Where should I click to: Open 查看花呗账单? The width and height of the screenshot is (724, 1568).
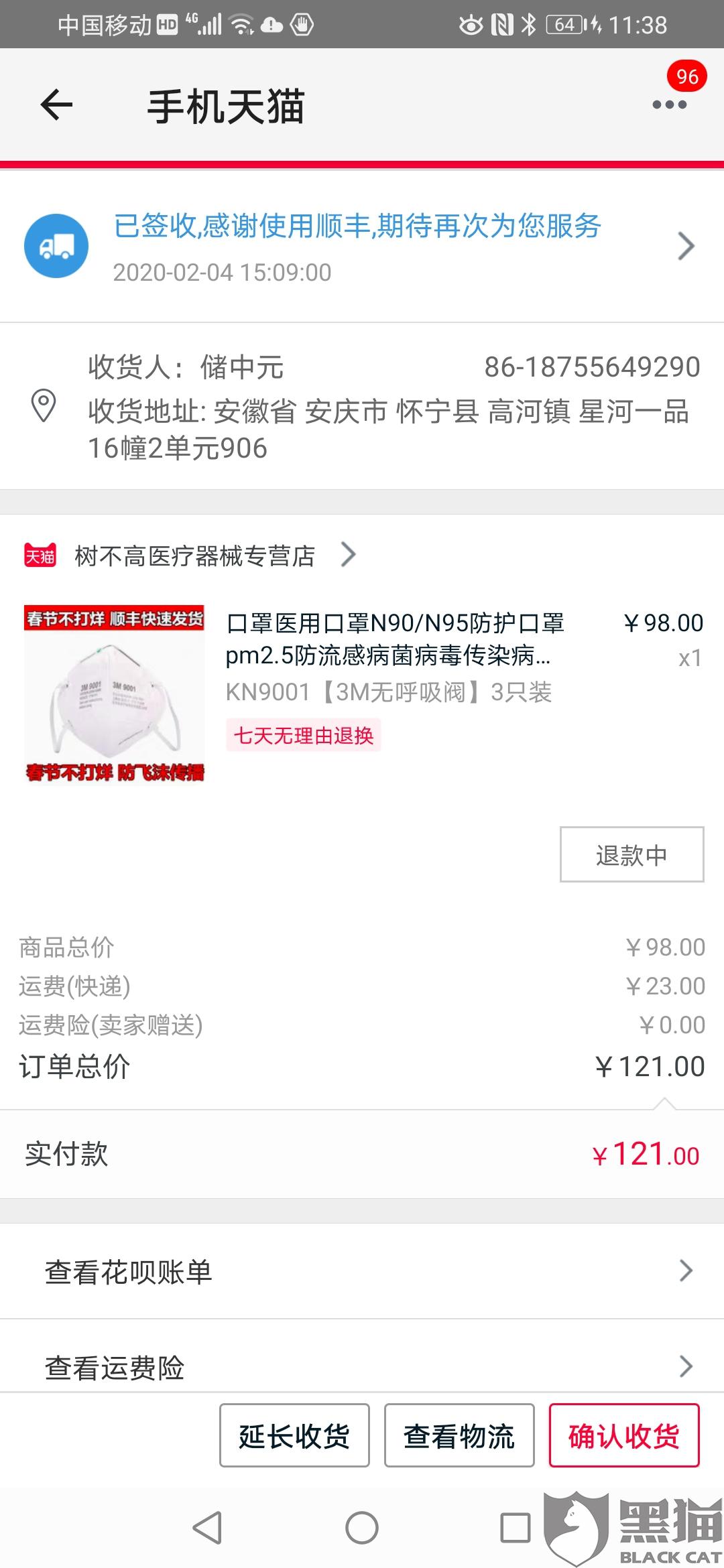[x=362, y=1271]
